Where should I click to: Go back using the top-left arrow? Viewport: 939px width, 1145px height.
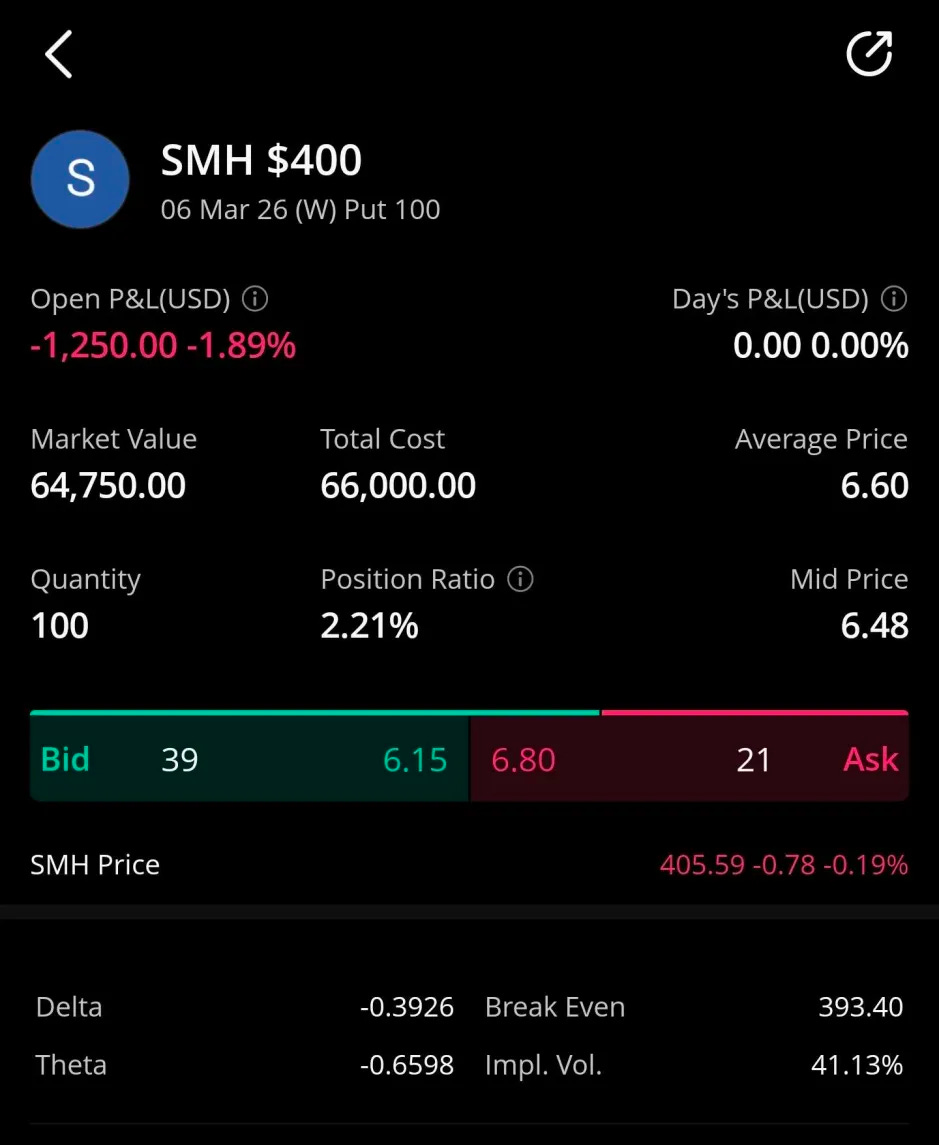59,54
